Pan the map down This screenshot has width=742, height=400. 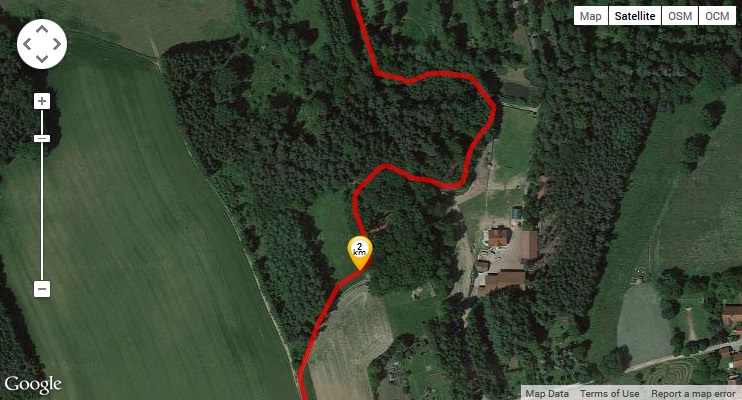coord(42,58)
